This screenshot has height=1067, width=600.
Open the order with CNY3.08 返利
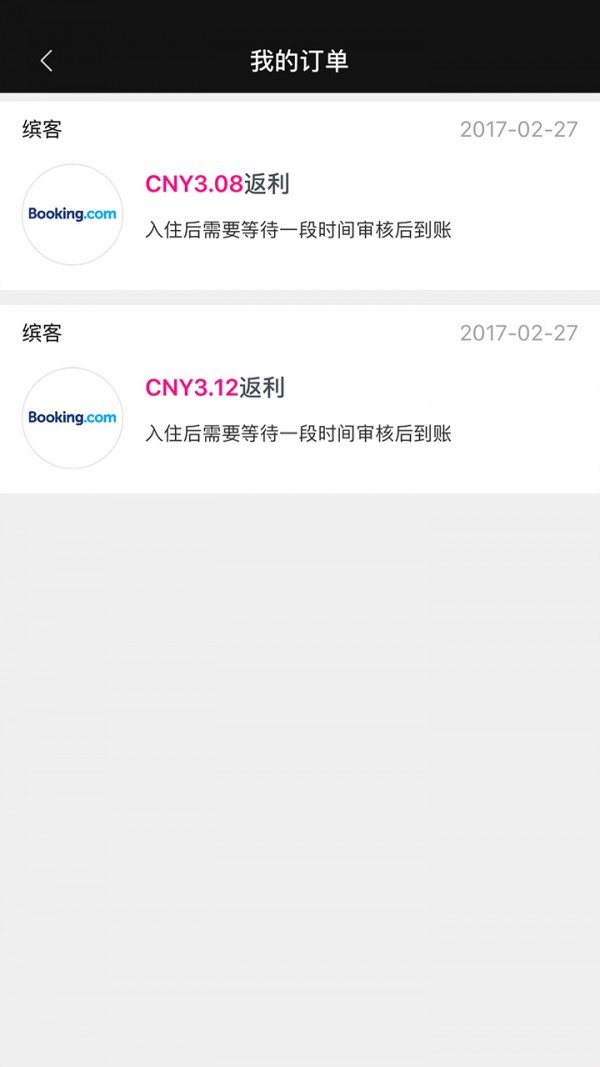(x=300, y=196)
